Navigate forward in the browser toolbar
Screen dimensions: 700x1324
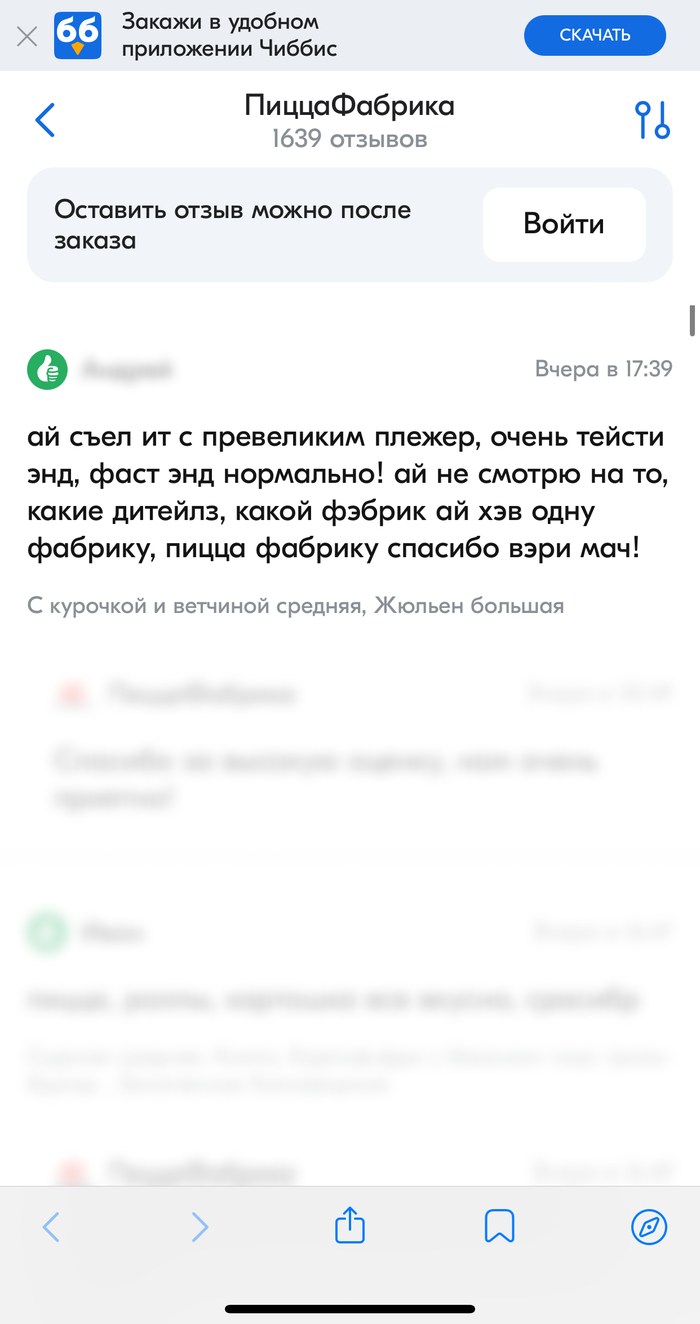200,1226
